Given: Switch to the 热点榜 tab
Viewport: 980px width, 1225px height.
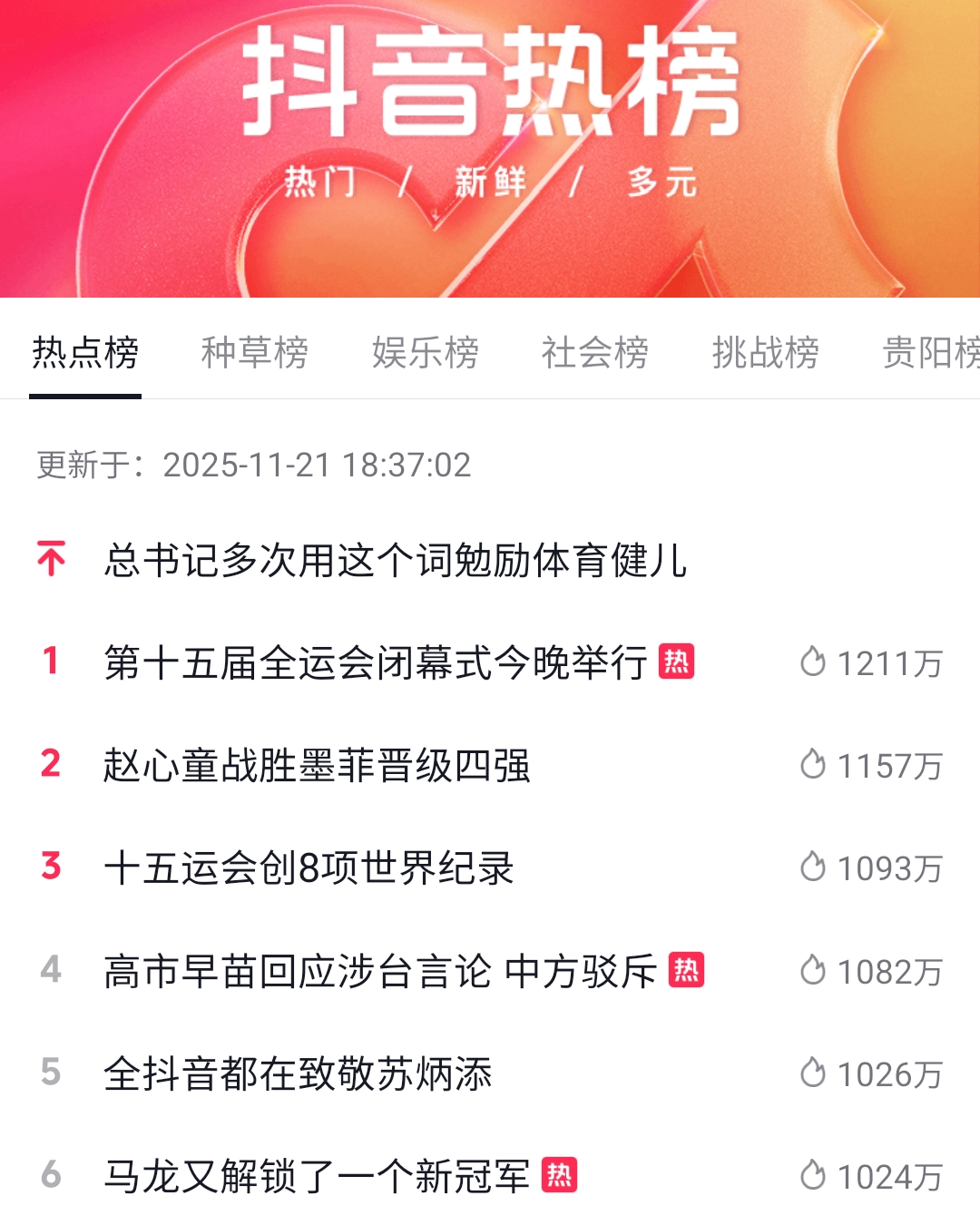Looking at the screenshot, I should (85, 353).
